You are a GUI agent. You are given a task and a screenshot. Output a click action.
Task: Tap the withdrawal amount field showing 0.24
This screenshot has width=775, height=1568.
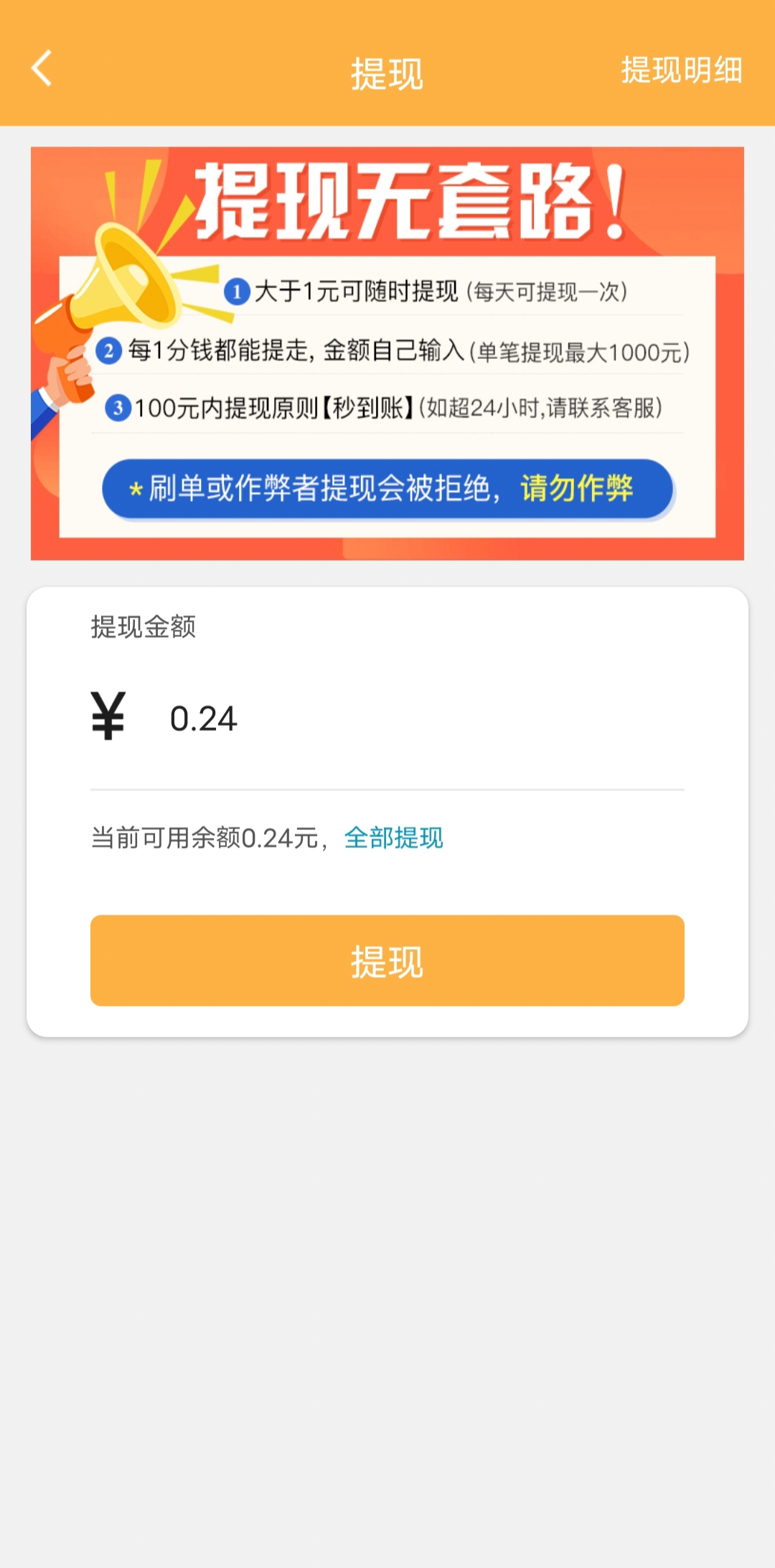pos(423,719)
